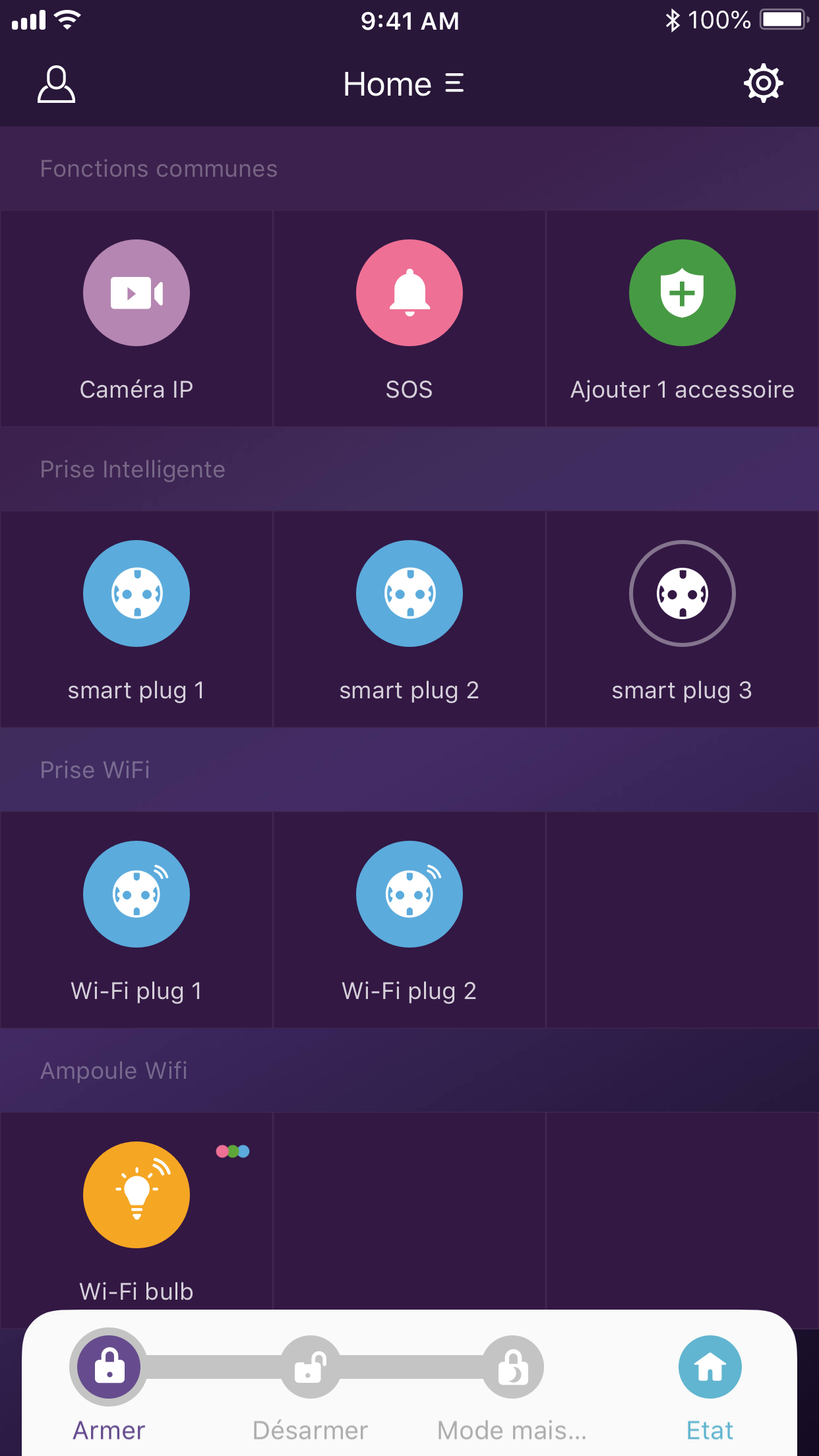
Task: Toggle smart plug 2 on or off
Action: [x=409, y=593]
